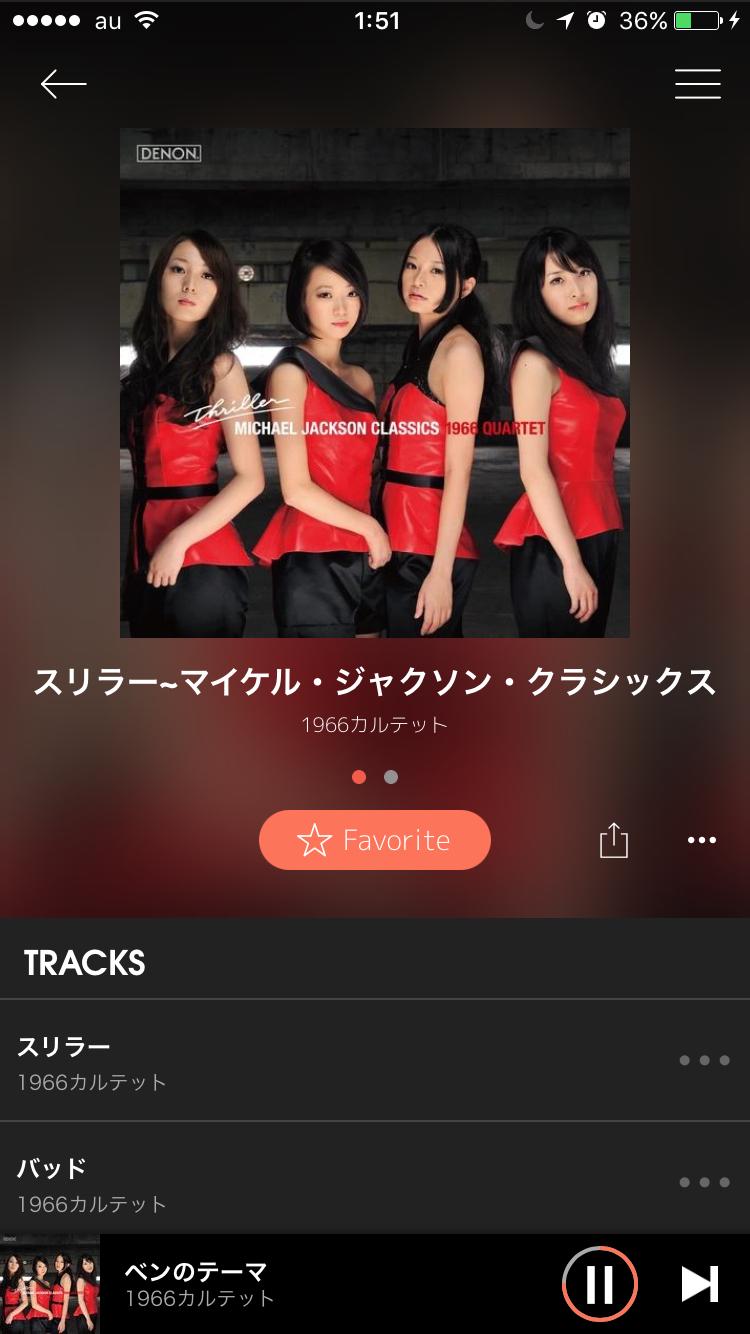
Task: Open the now playing bar for ベンのテーマ
Action: coord(300,1283)
